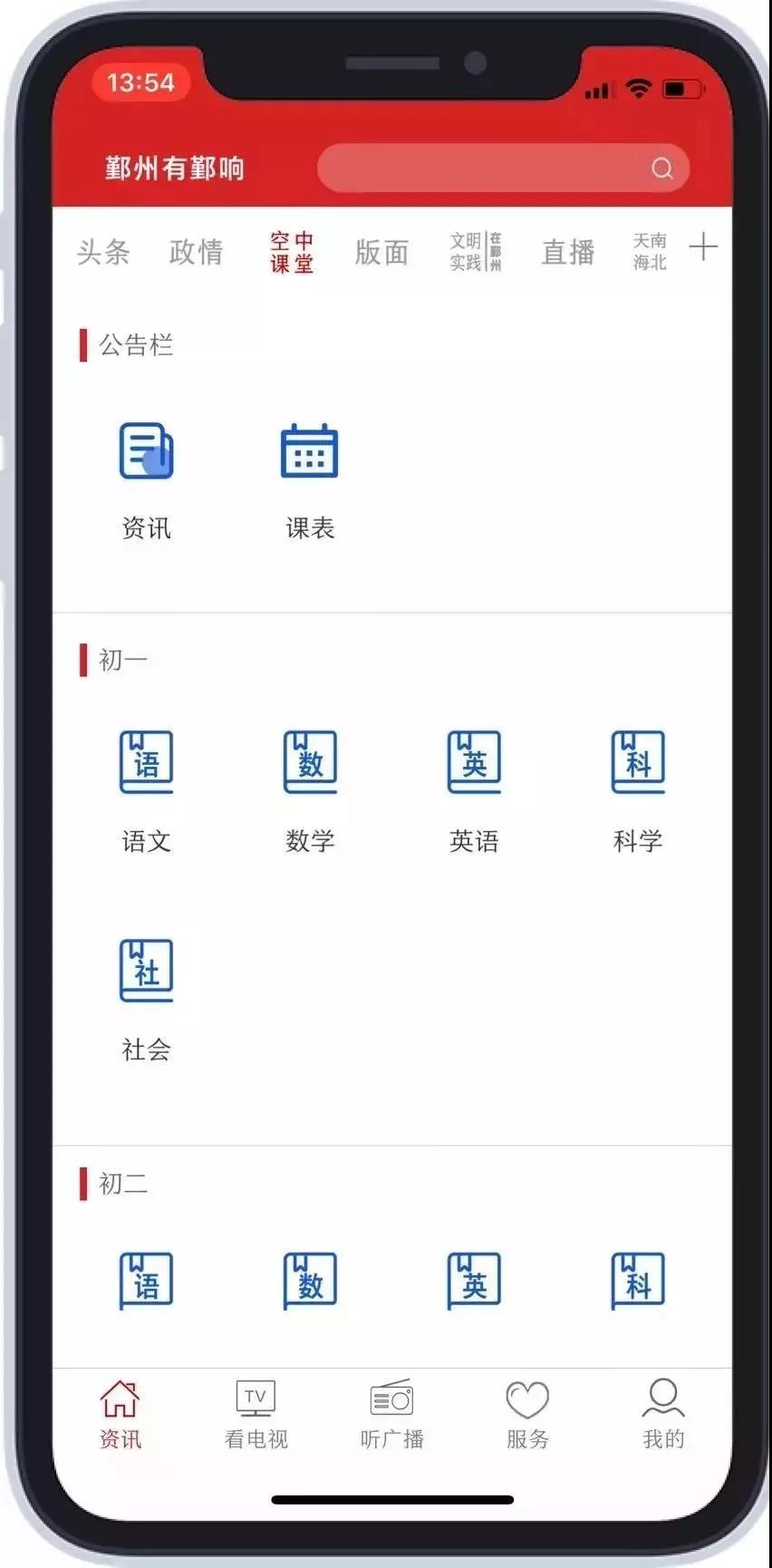Open the 天南海北 tab
Viewport: 772px width, 1568px height.
coord(650,251)
